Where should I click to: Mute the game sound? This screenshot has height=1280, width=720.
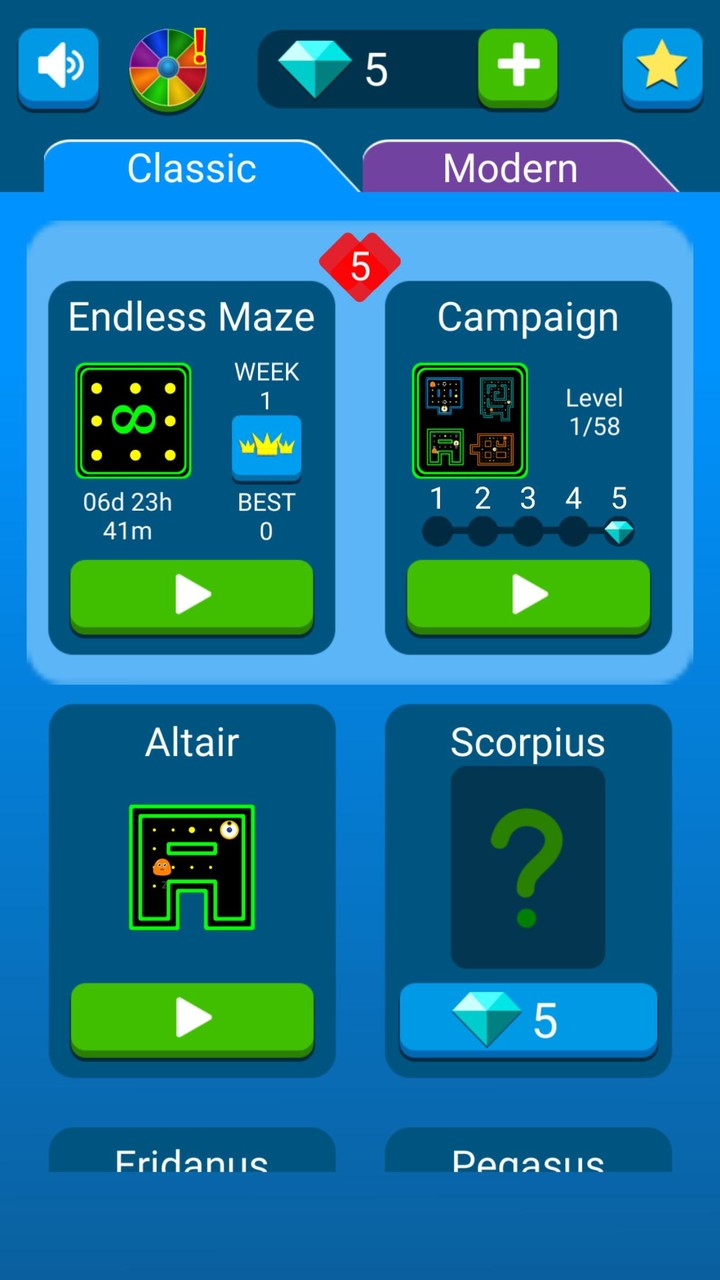tap(59, 68)
